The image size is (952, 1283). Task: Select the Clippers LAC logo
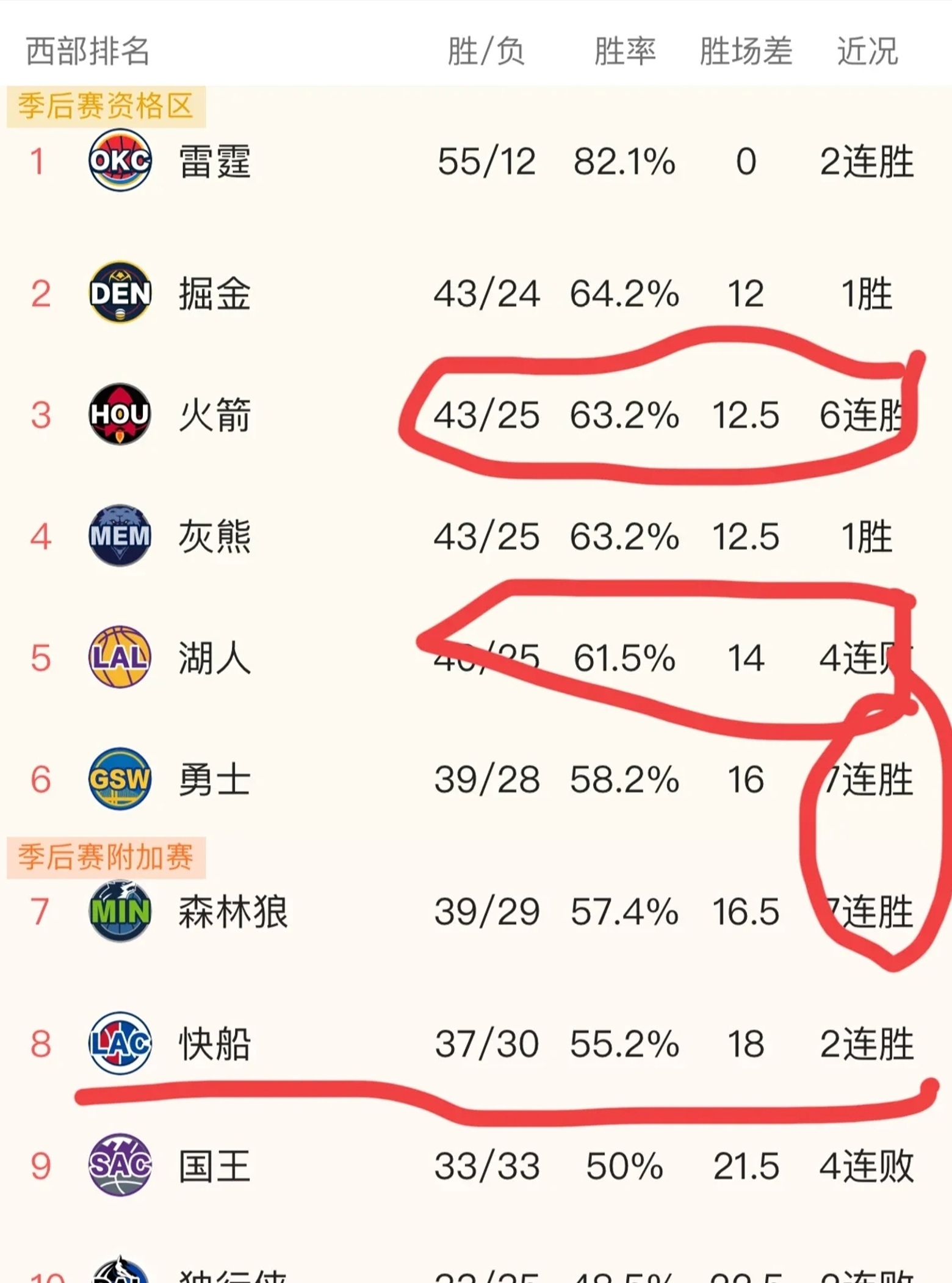pos(120,1044)
